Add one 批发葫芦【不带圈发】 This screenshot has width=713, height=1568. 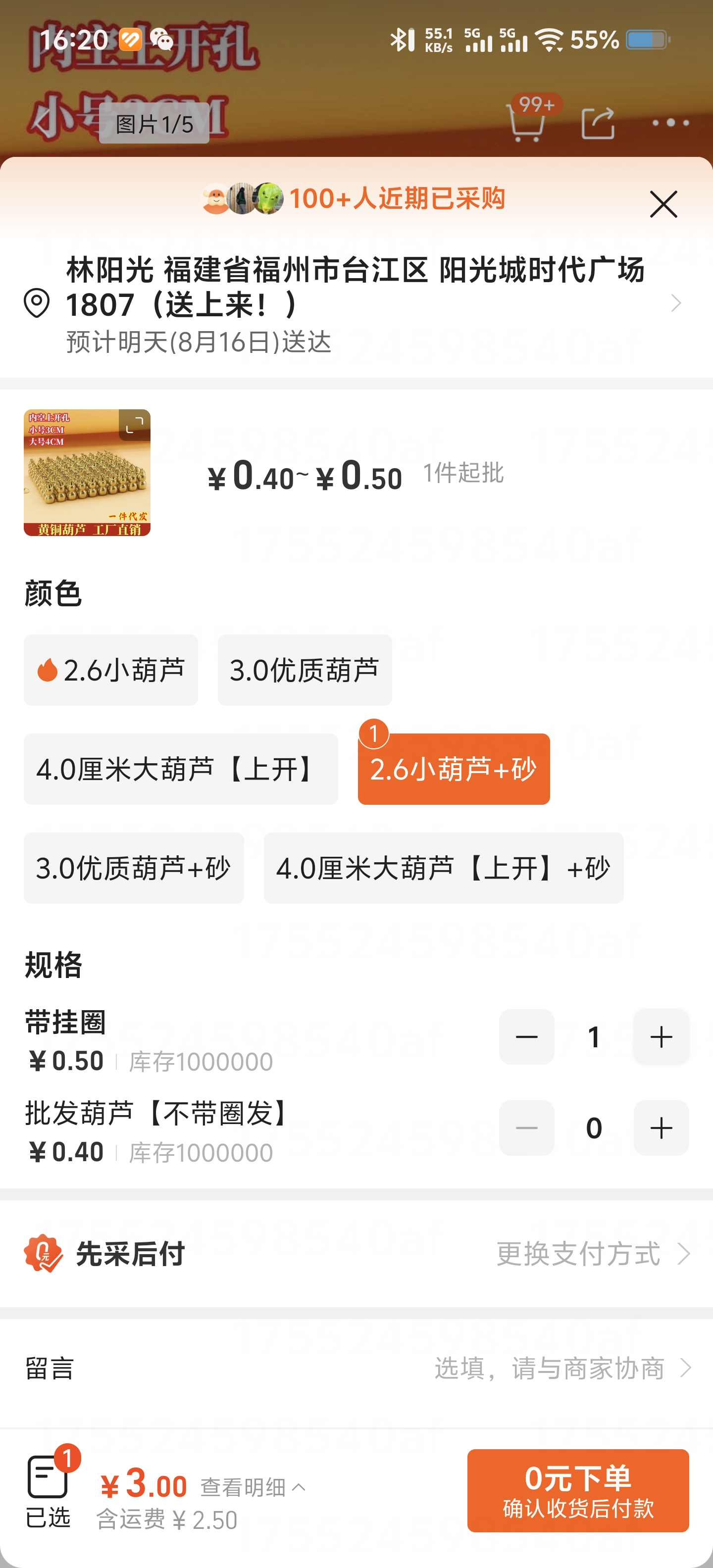tap(661, 1128)
